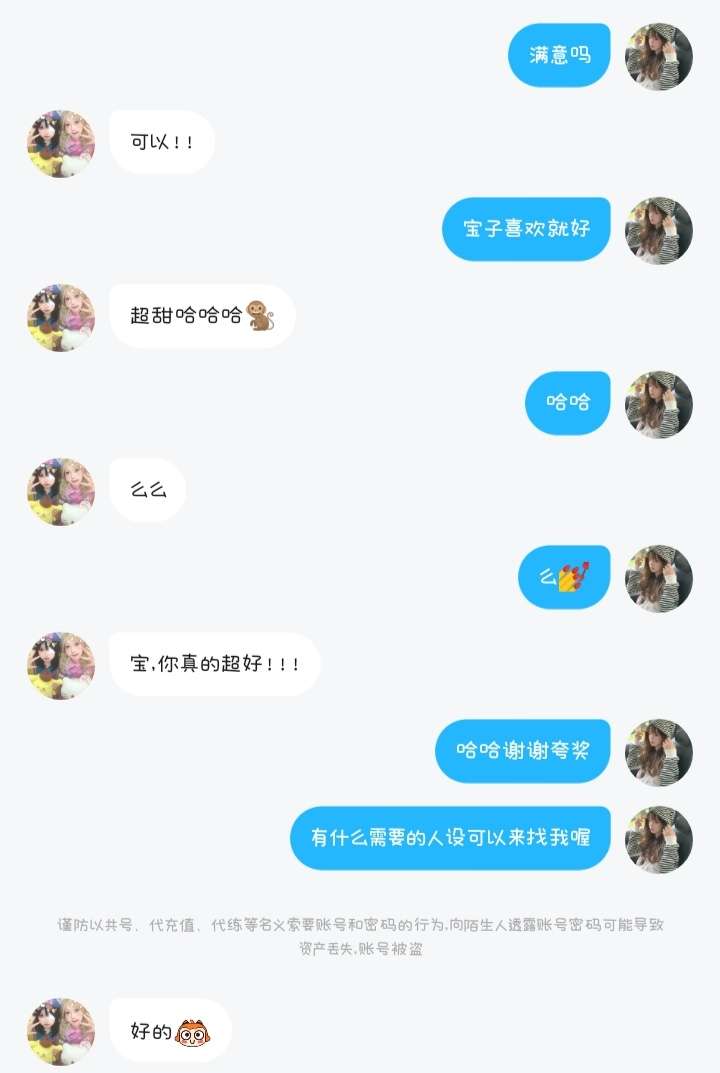
Task: Tap the avatar next to "可以!!"
Action: point(61,143)
